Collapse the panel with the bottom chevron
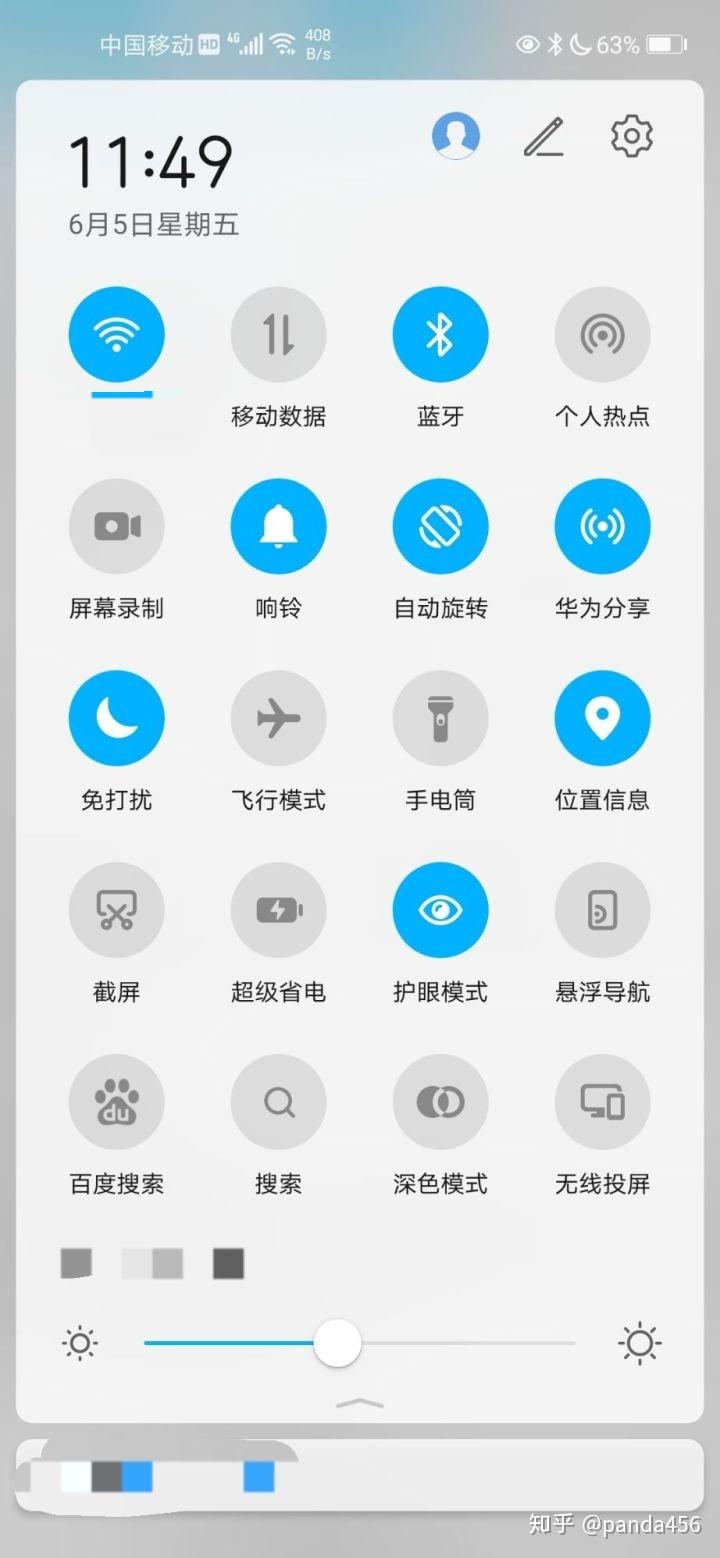The width and height of the screenshot is (720, 1558). click(360, 1403)
